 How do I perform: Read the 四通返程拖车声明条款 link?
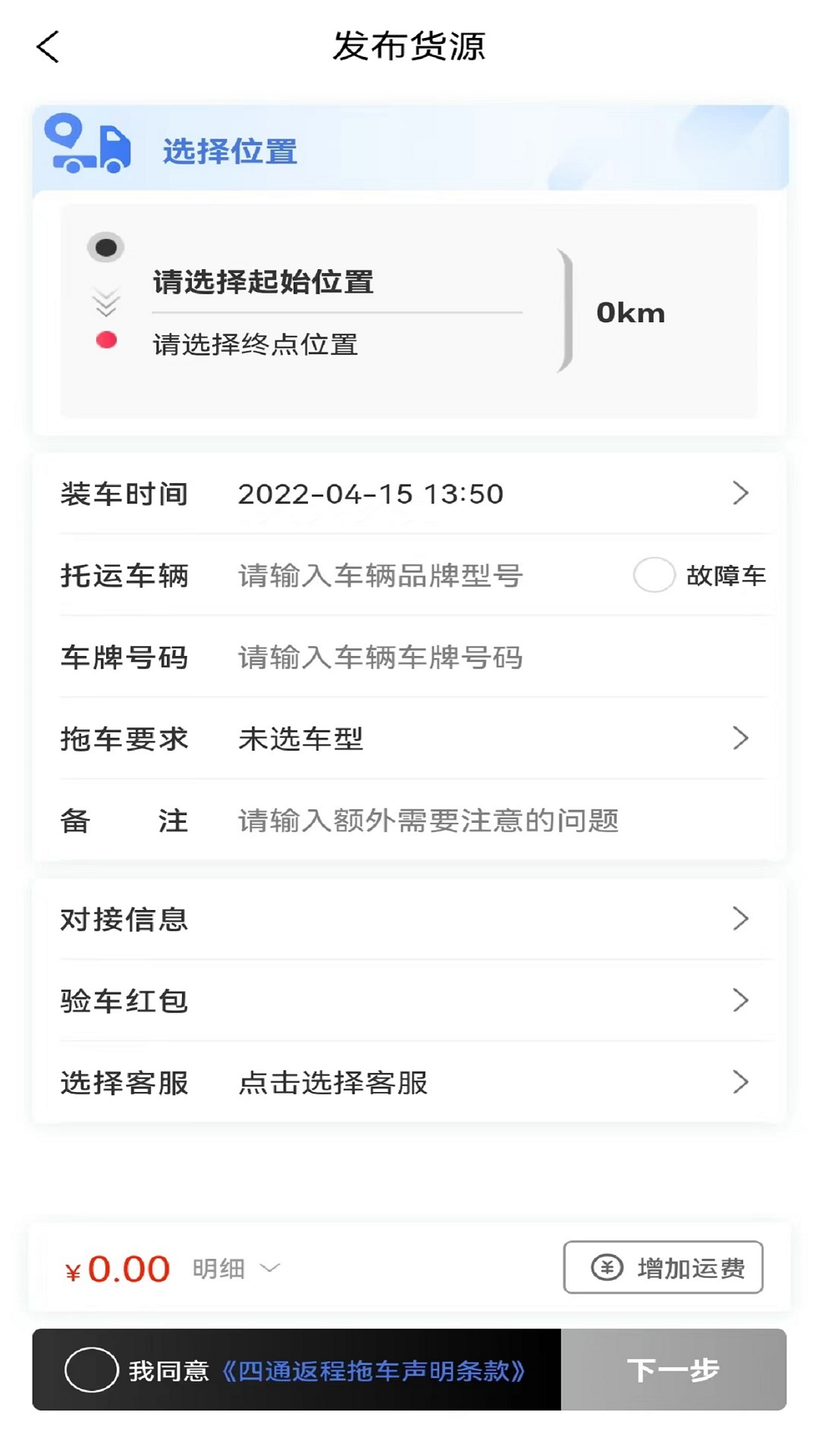373,1371
